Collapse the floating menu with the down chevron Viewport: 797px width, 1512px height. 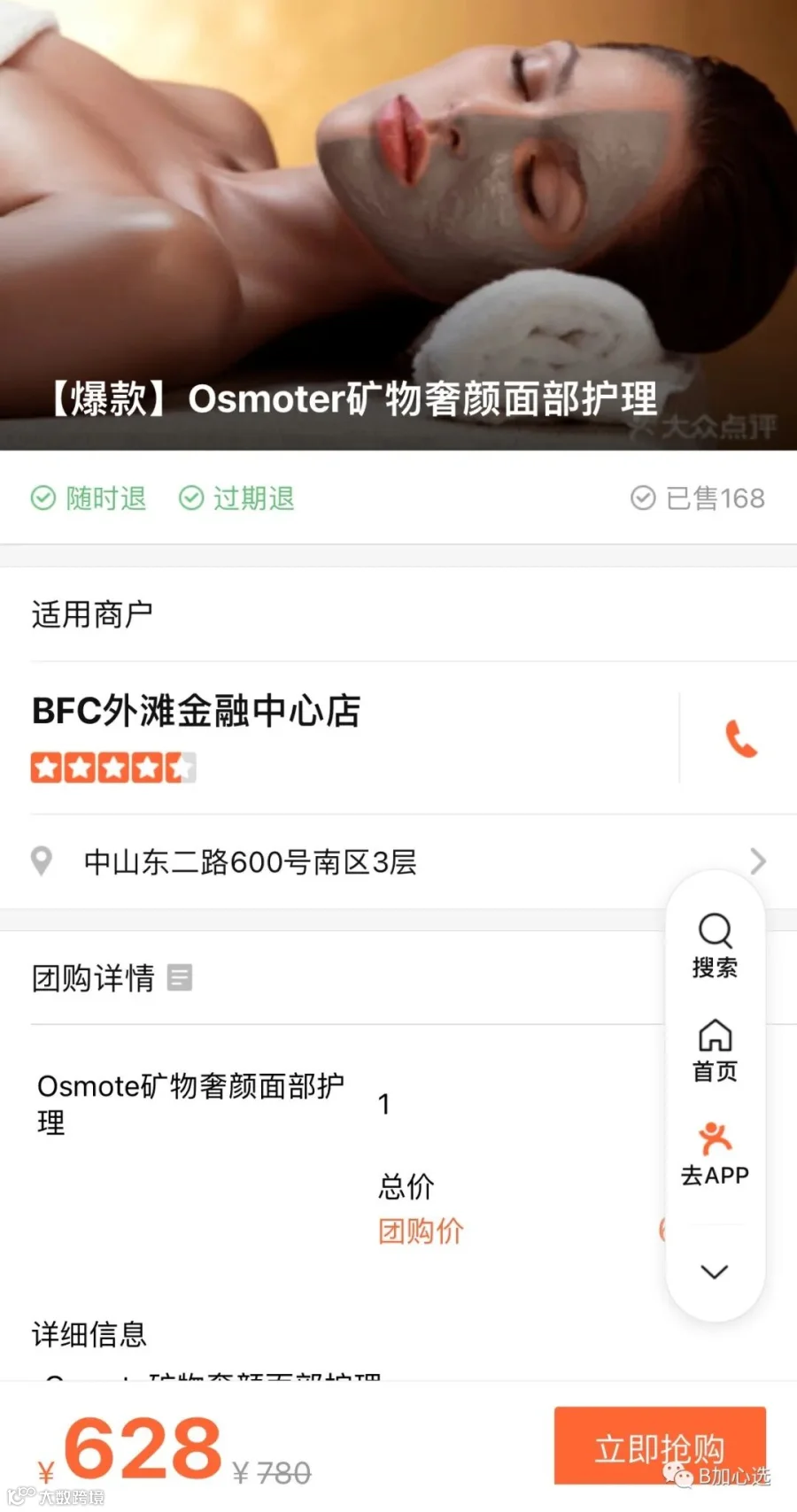point(715,1272)
